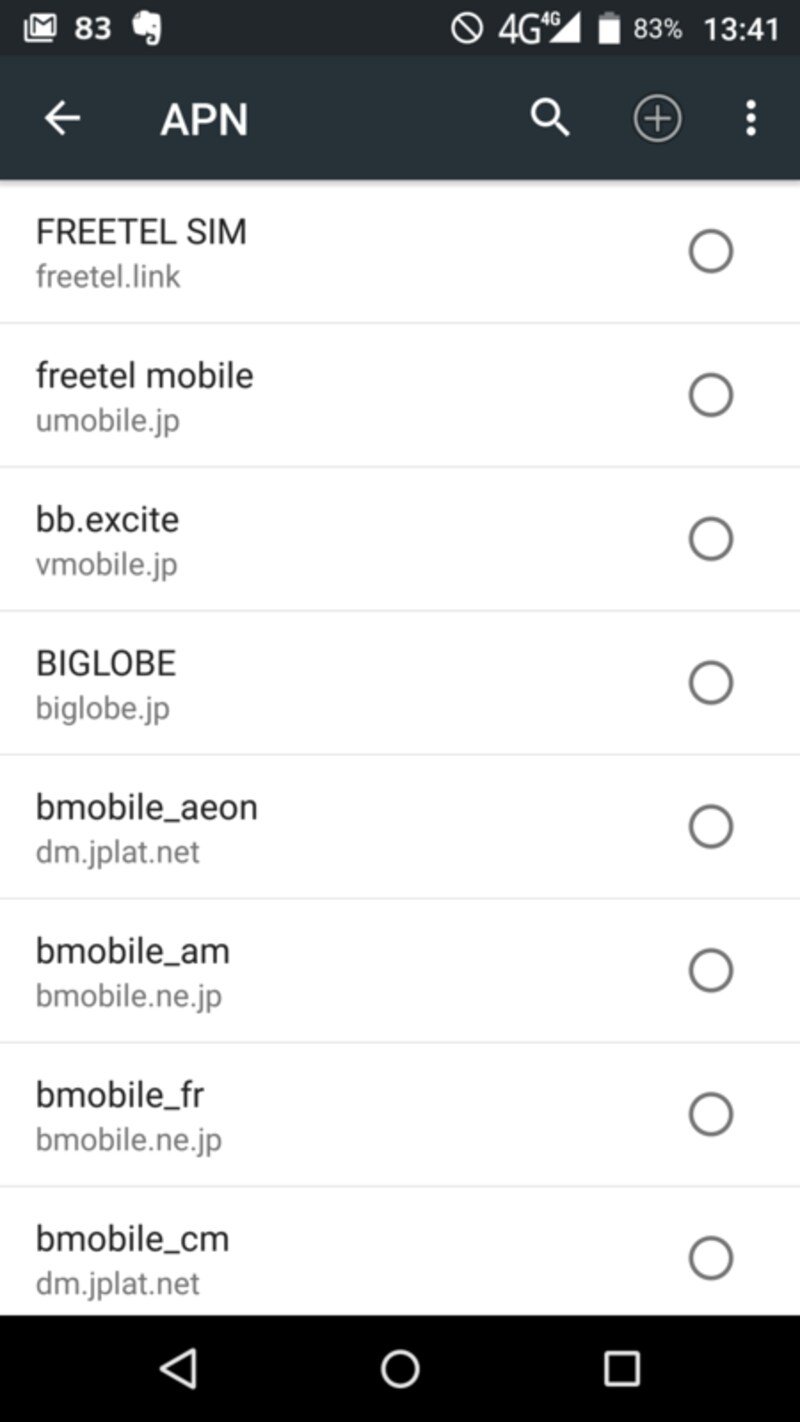
Task: Select the bmobile_aeon radio button
Action: click(711, 827)
